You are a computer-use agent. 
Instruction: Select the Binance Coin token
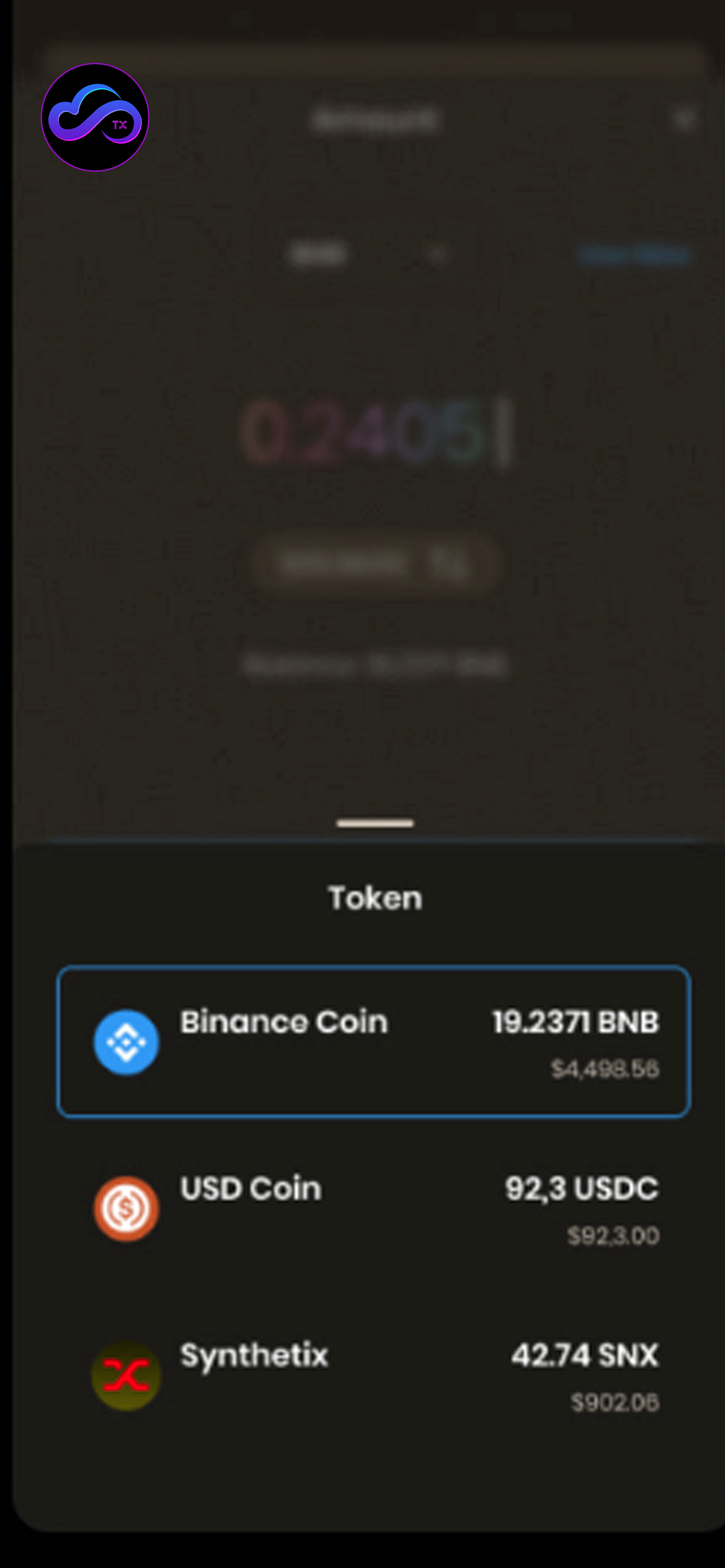(373, 1041)
